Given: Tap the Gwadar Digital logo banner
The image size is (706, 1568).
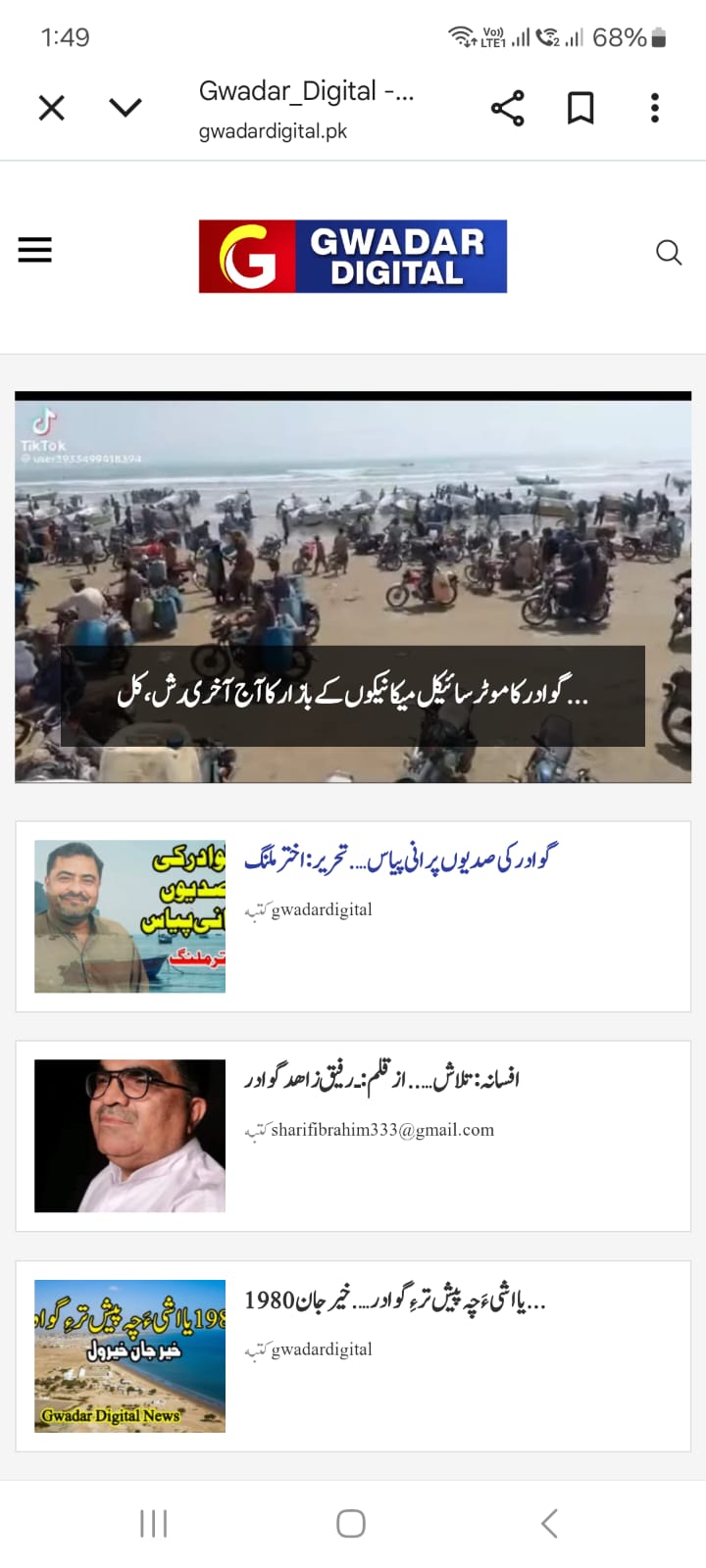Looking at the screenshot, I should (353, 256).
